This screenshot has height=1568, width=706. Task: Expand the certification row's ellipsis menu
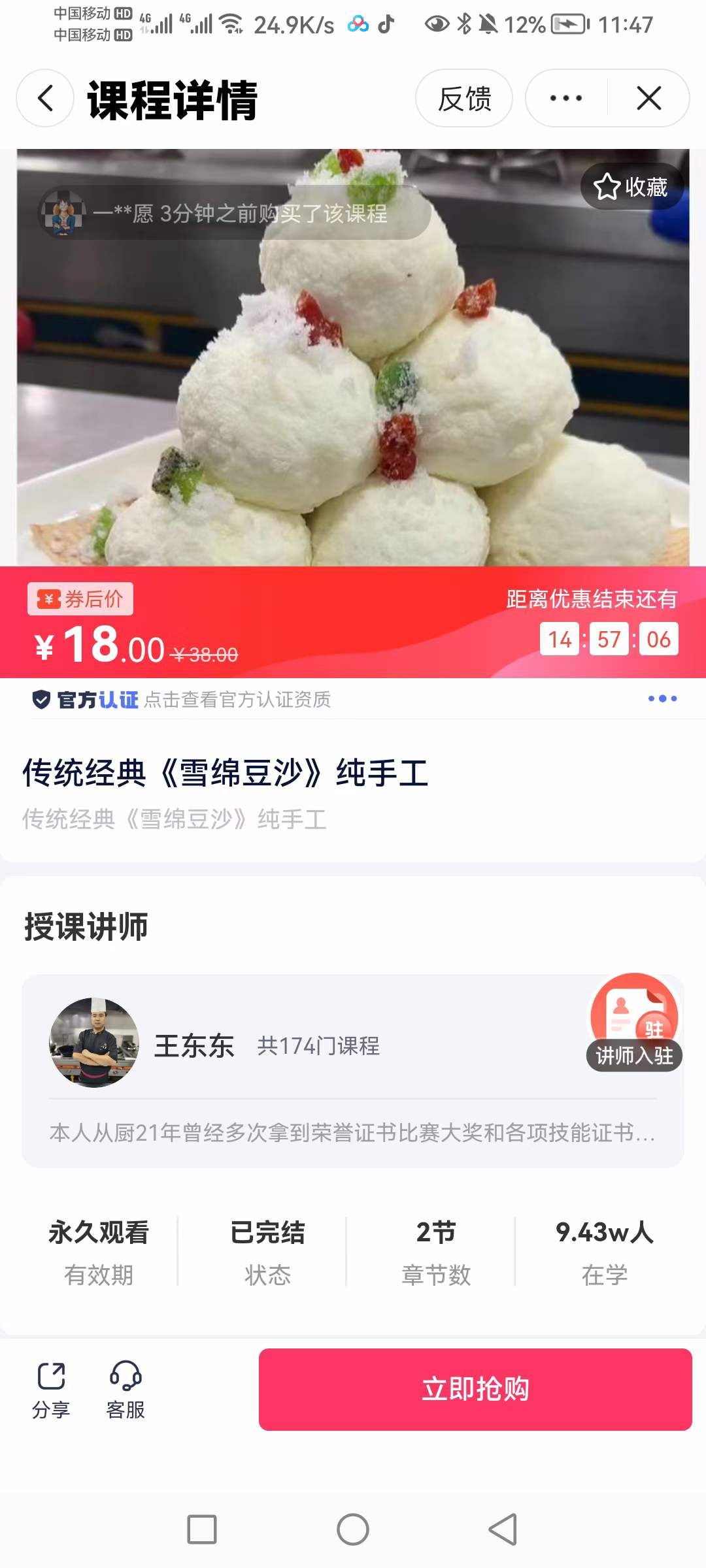click(x=663, y=698)
